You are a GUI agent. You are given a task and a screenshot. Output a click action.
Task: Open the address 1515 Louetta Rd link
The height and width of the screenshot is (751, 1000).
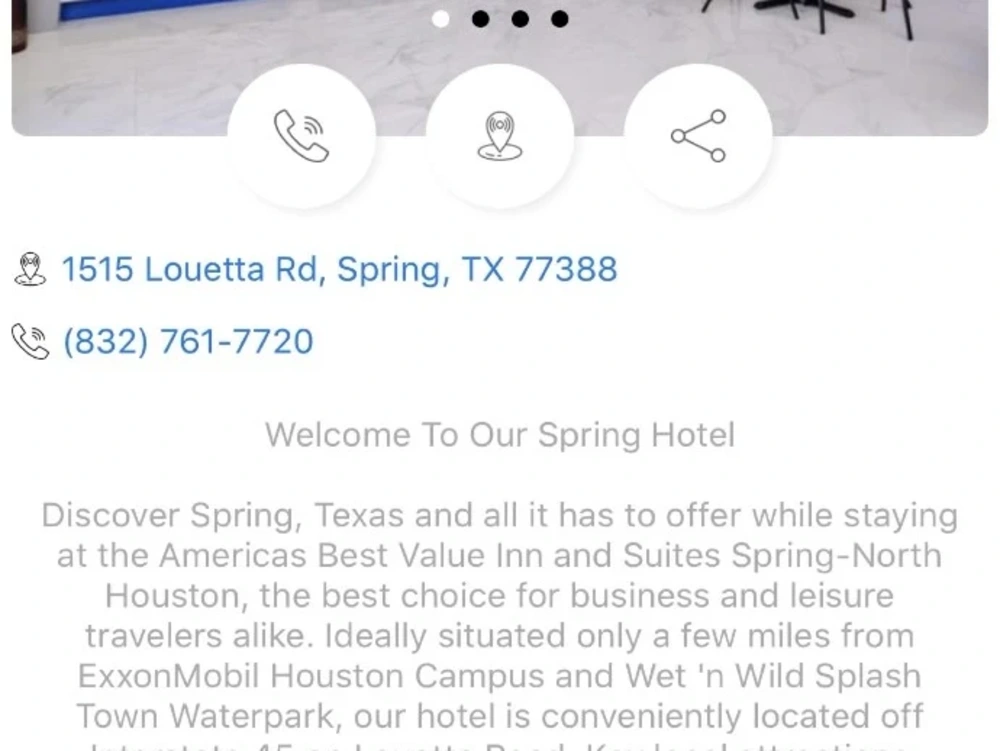[x=339, y=270]
